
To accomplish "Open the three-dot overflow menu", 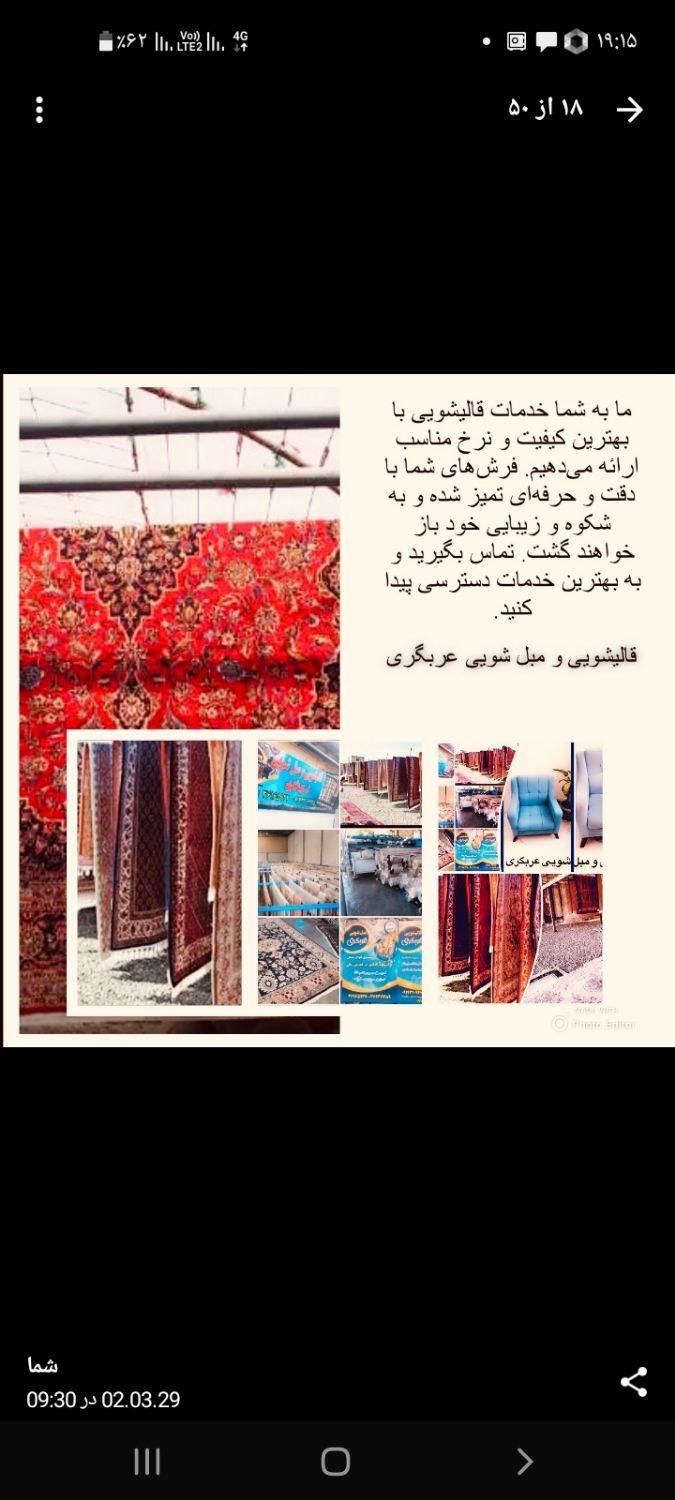I will (x=39, y=110).
